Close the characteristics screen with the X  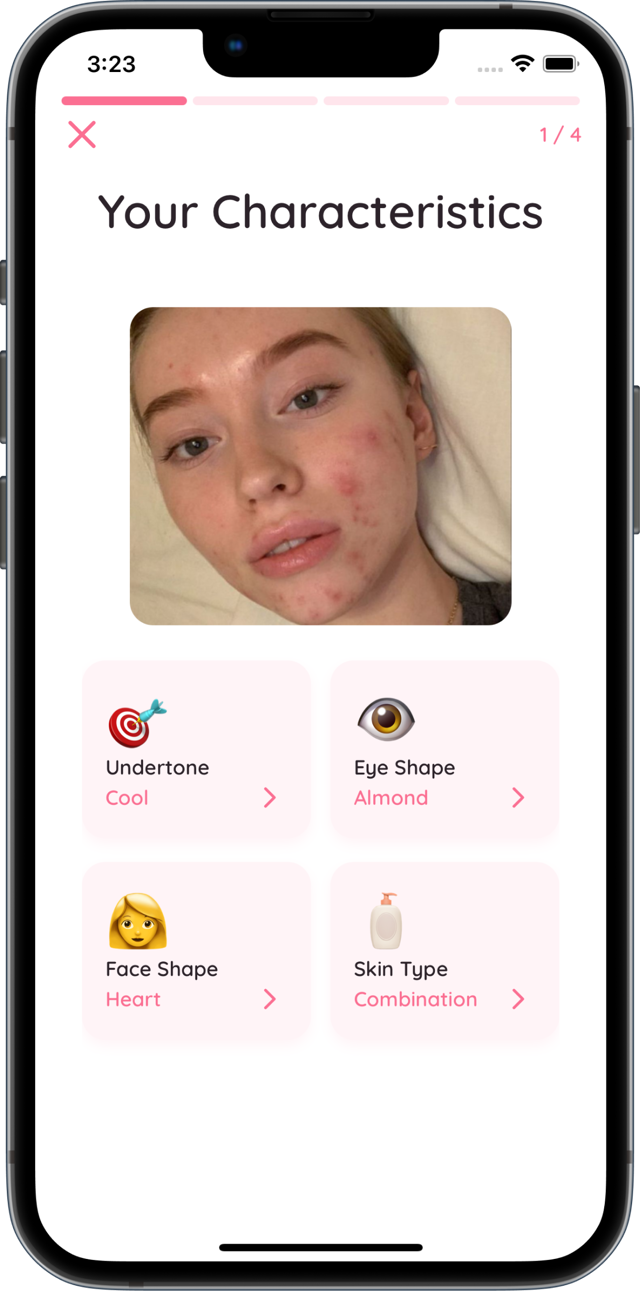(x=82, y=135)
